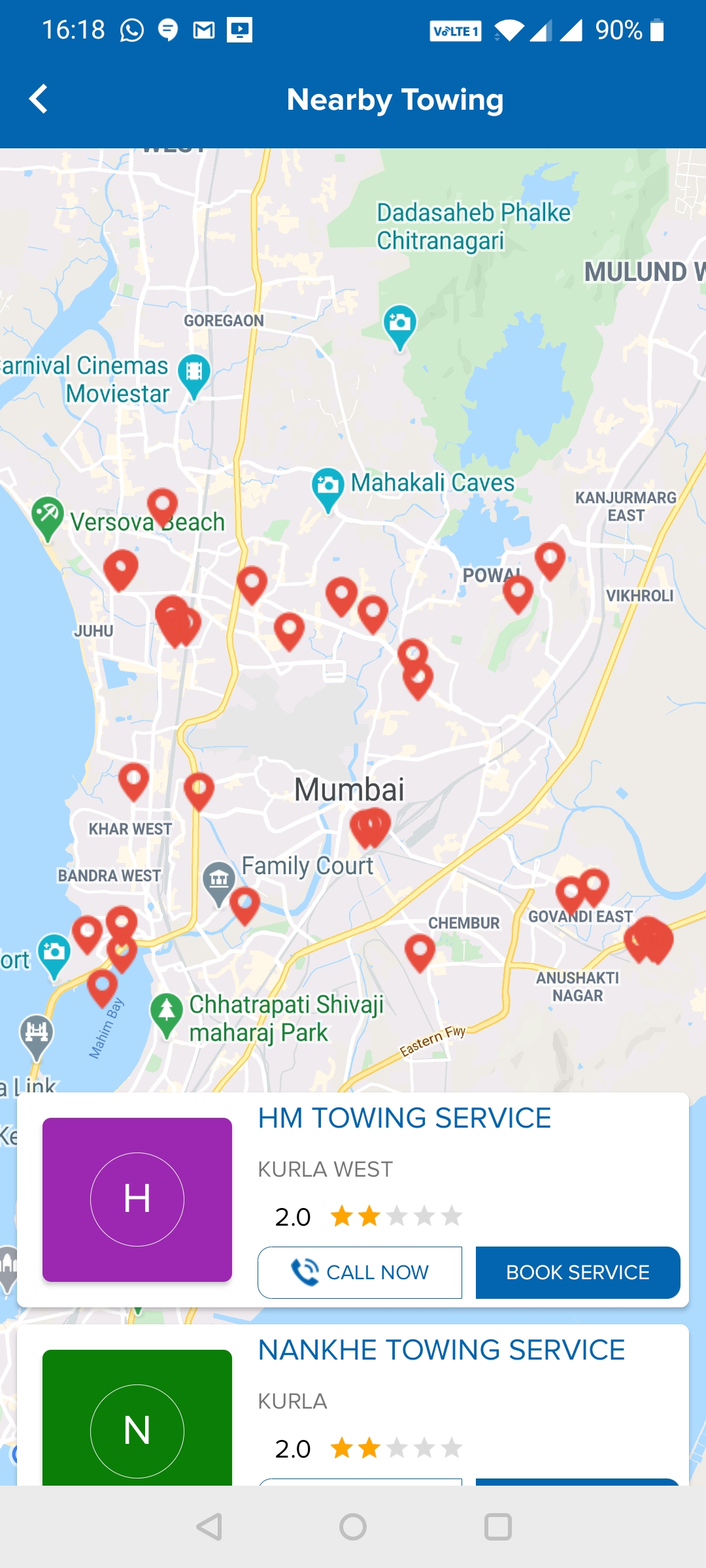Screen dimensions: 706x1568
Task: Call HM Towing Service now
Action: pyautogui.click(x=360, y=1272)
